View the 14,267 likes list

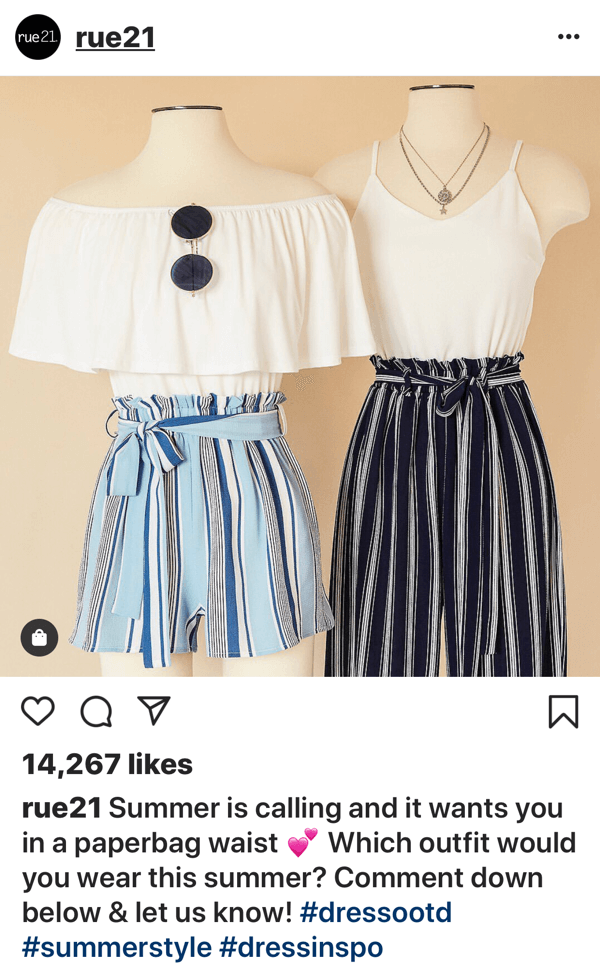tap(107, 764)
